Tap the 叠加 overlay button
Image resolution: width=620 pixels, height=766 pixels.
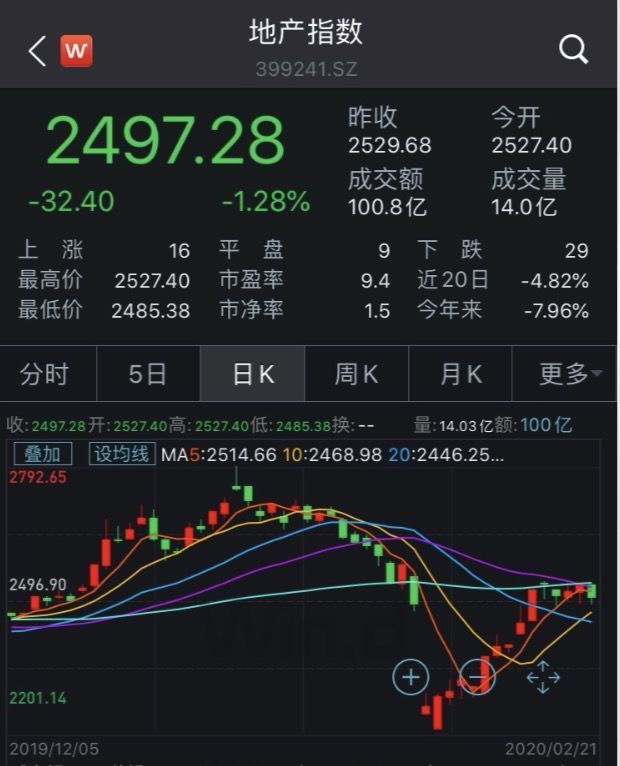pos(43,454)
